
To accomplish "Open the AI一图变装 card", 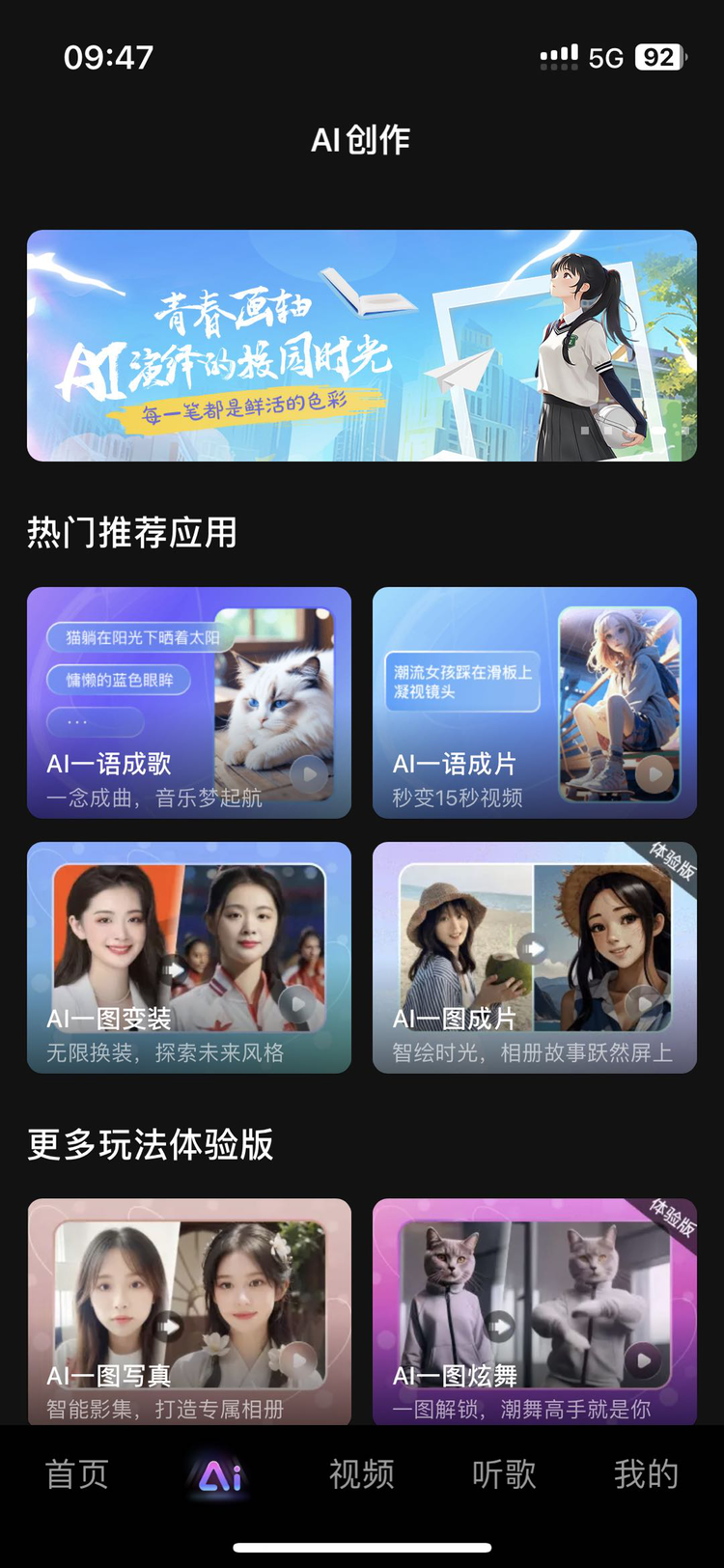I will (189, 958).
